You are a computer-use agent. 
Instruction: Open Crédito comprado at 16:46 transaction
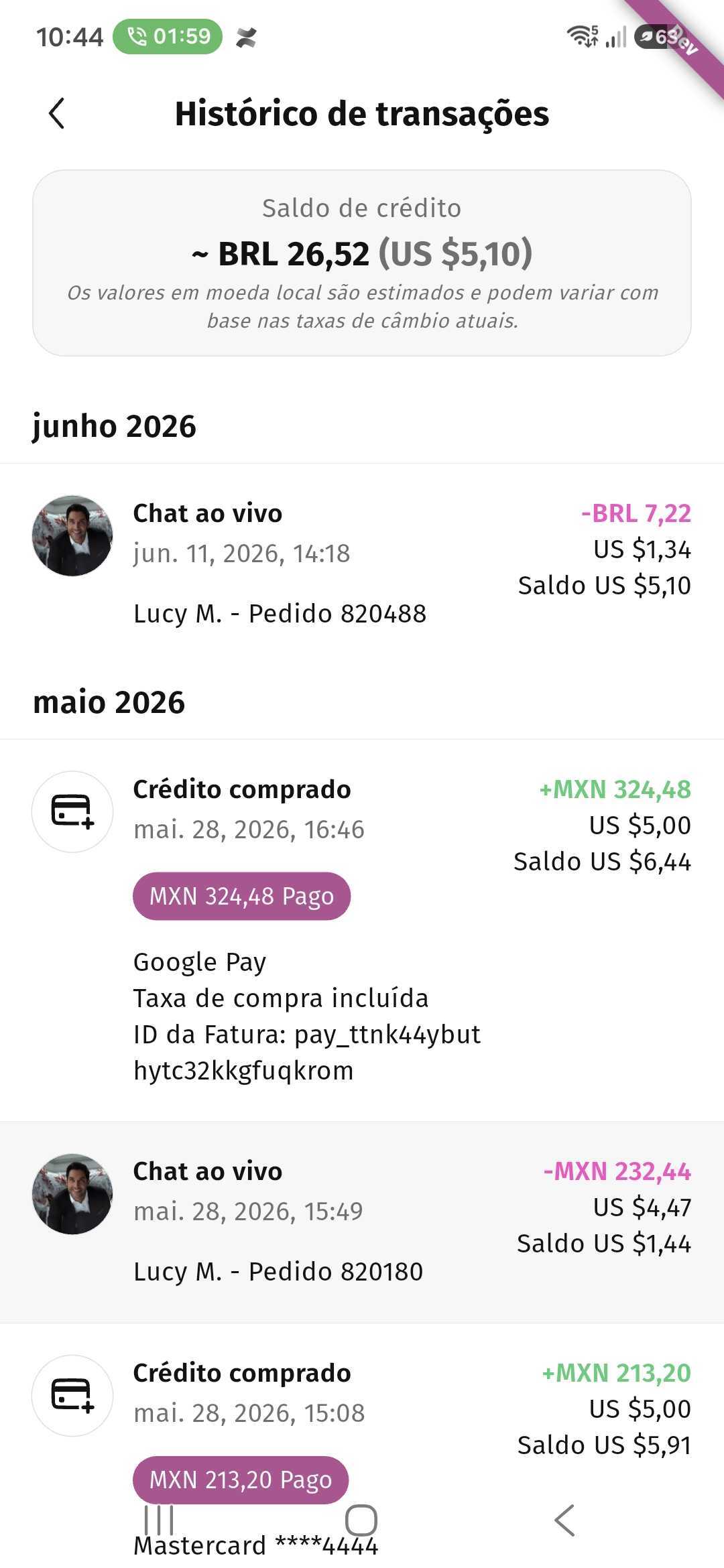tap(362, 930)
